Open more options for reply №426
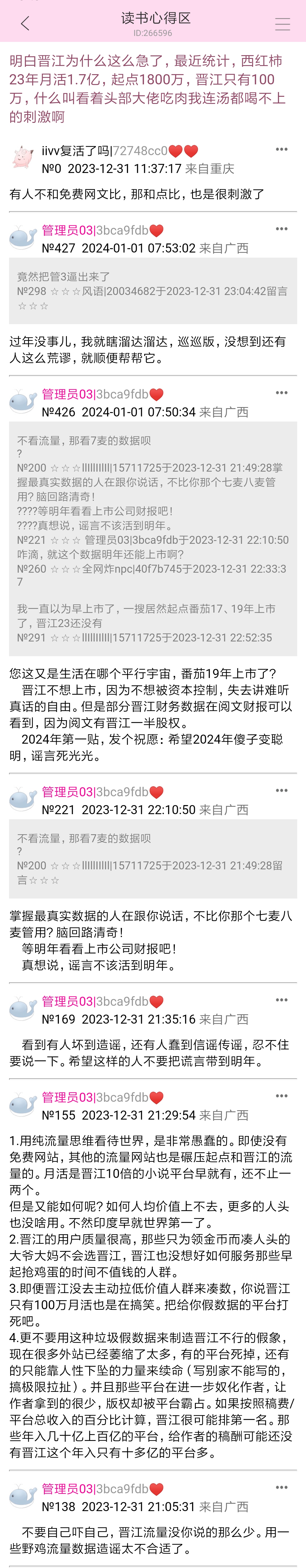Screen dimensions: 306x1568 [281, 393]
